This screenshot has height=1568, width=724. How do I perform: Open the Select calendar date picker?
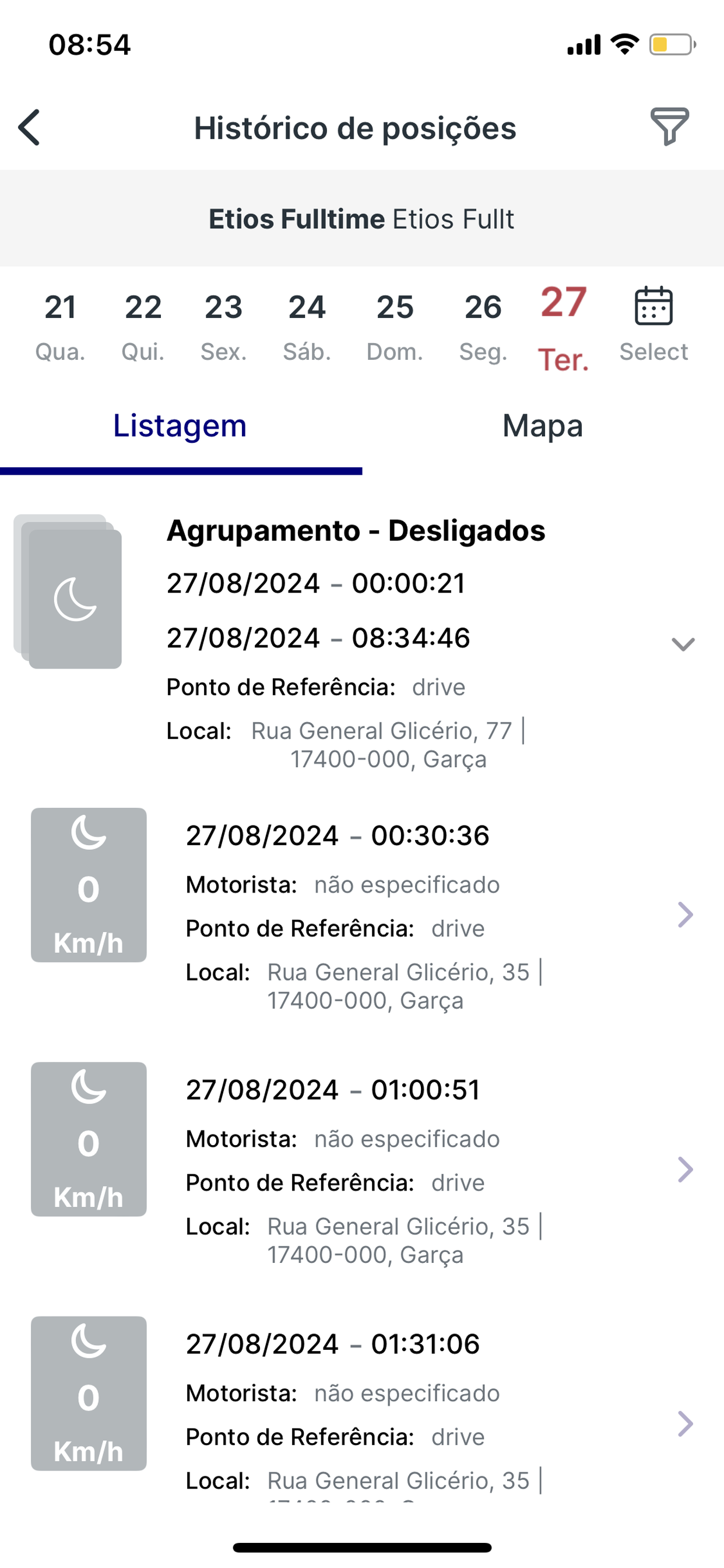pos(653,326)
